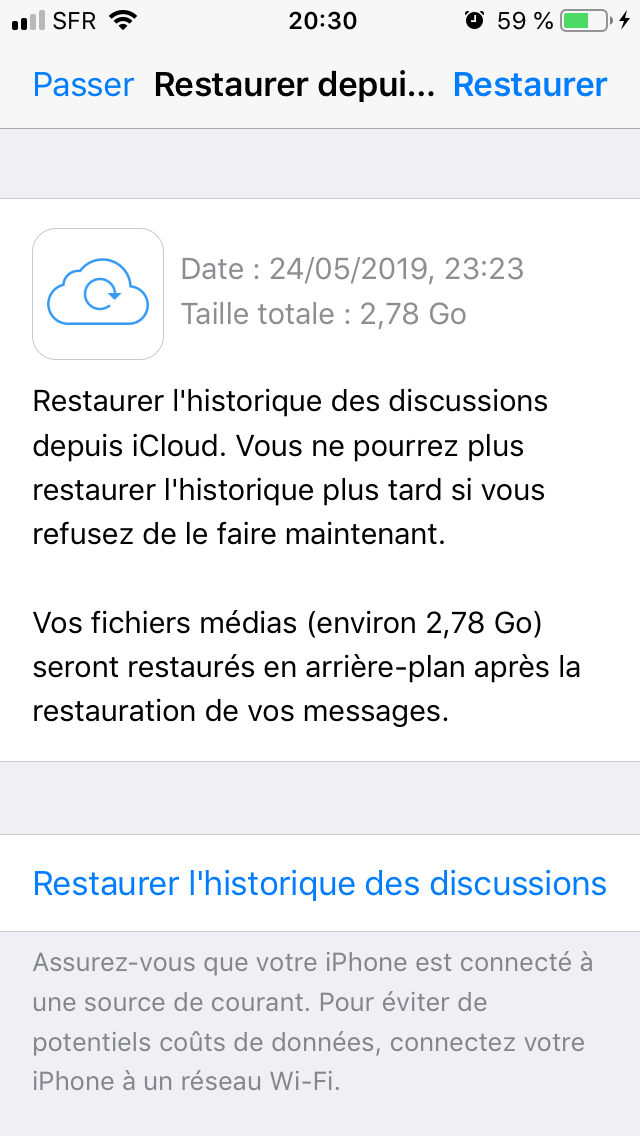640x1136 pixels.
Task: Tap Restaurer in the top bar
Action: 529,85
